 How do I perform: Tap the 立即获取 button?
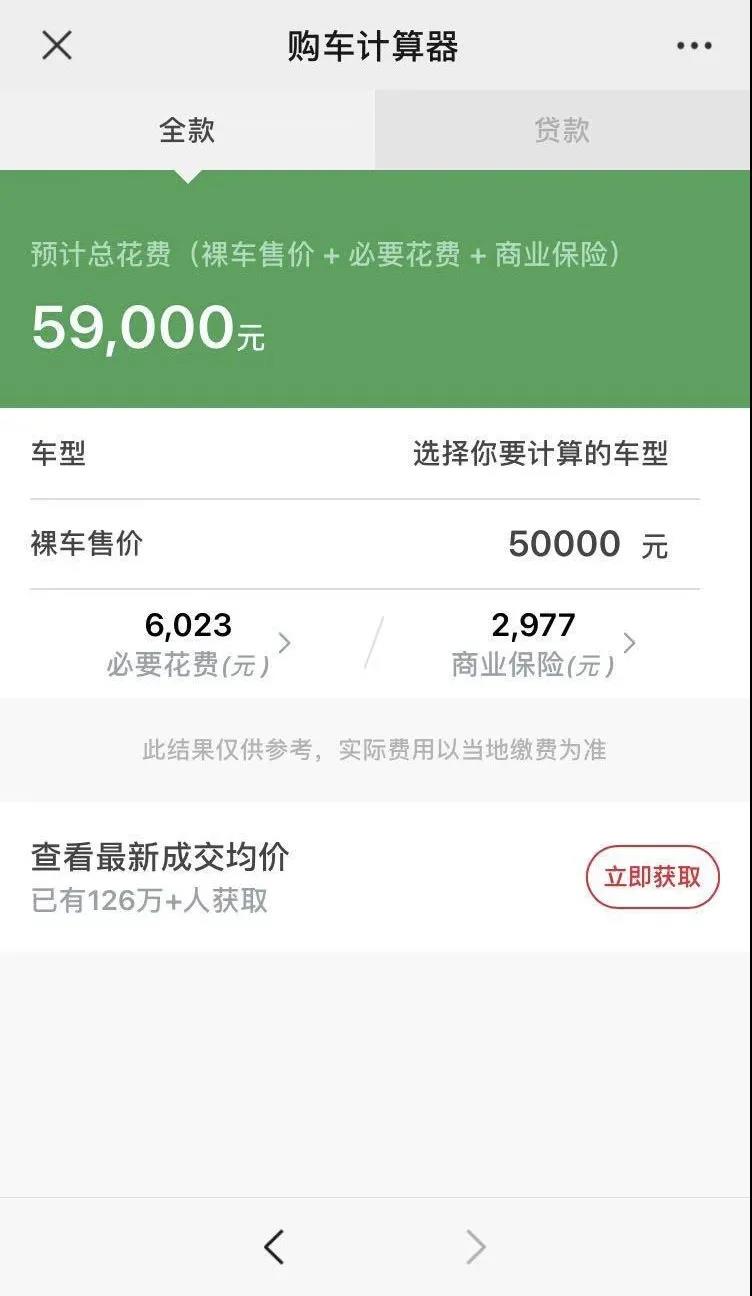[652, 877]
